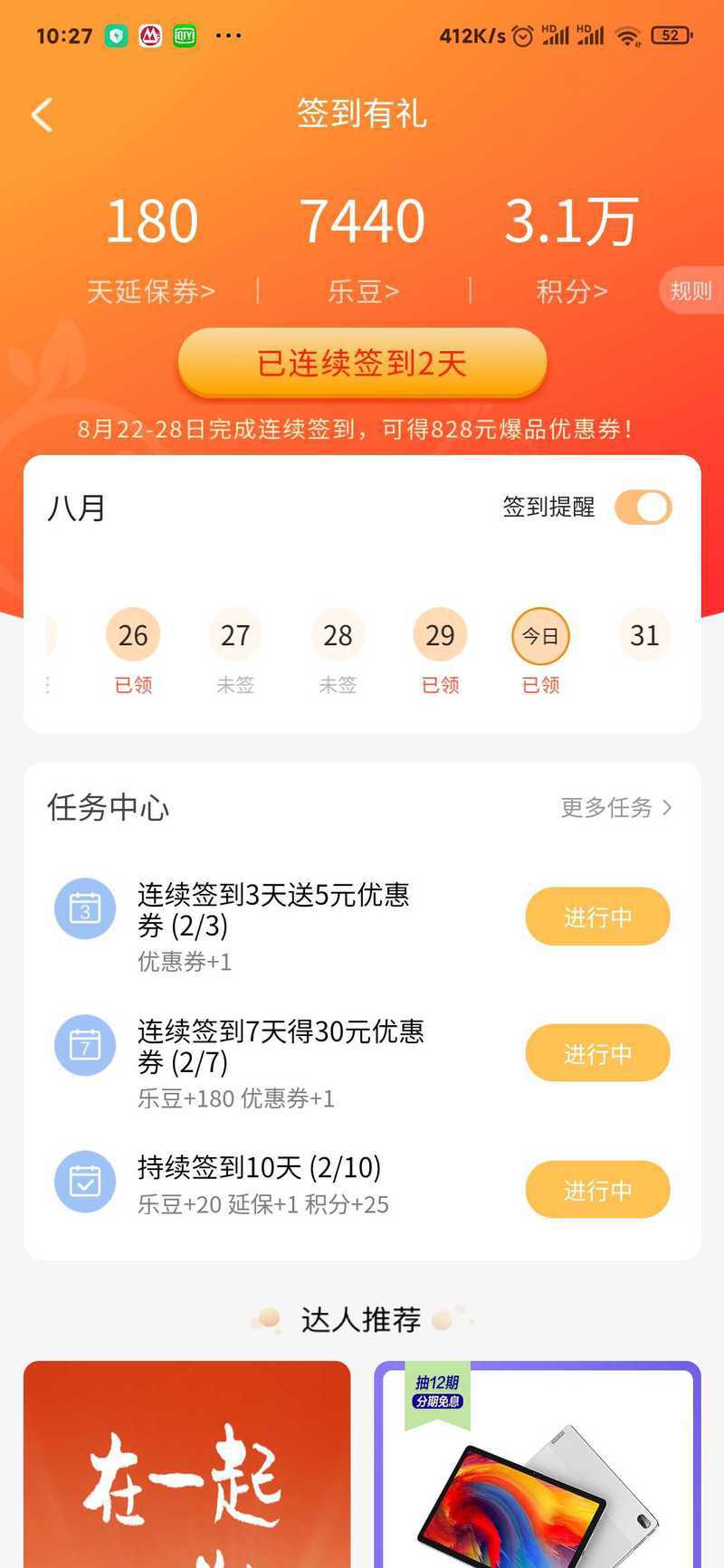Tap the 今日 date circle

tap(540, 635)
